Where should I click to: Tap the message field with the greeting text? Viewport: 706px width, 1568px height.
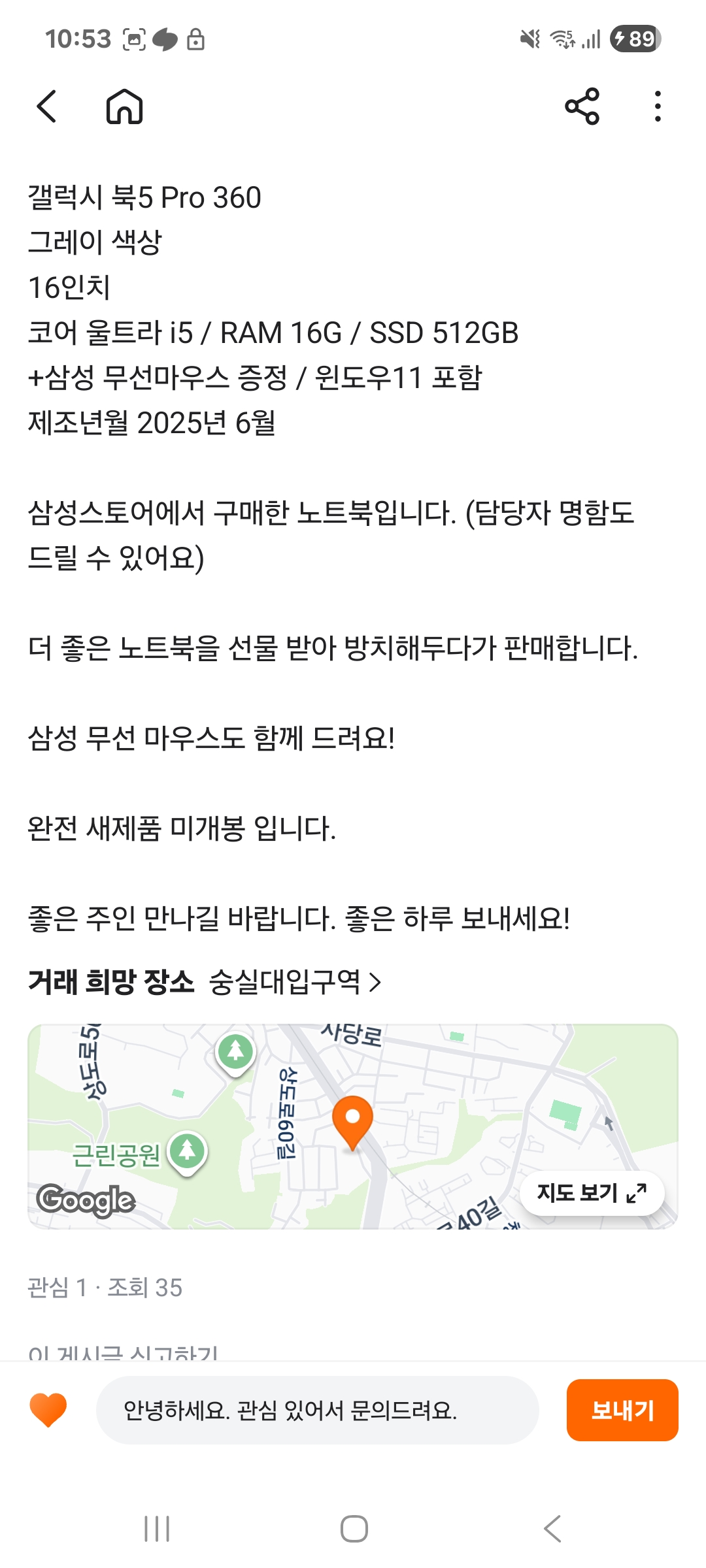(x=317, y=1410)
